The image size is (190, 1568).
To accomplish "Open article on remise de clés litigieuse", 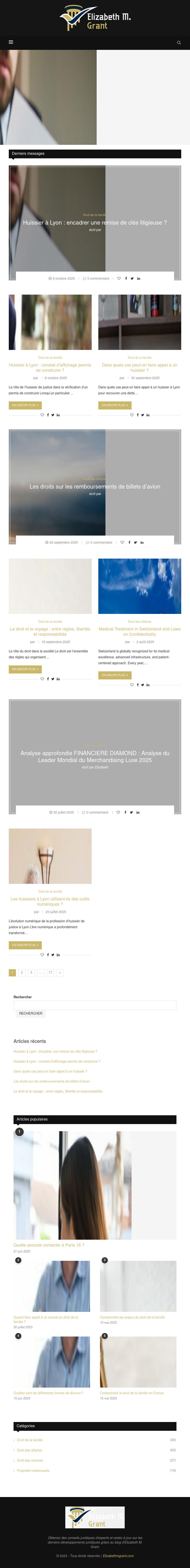I will tap(94, 223).
